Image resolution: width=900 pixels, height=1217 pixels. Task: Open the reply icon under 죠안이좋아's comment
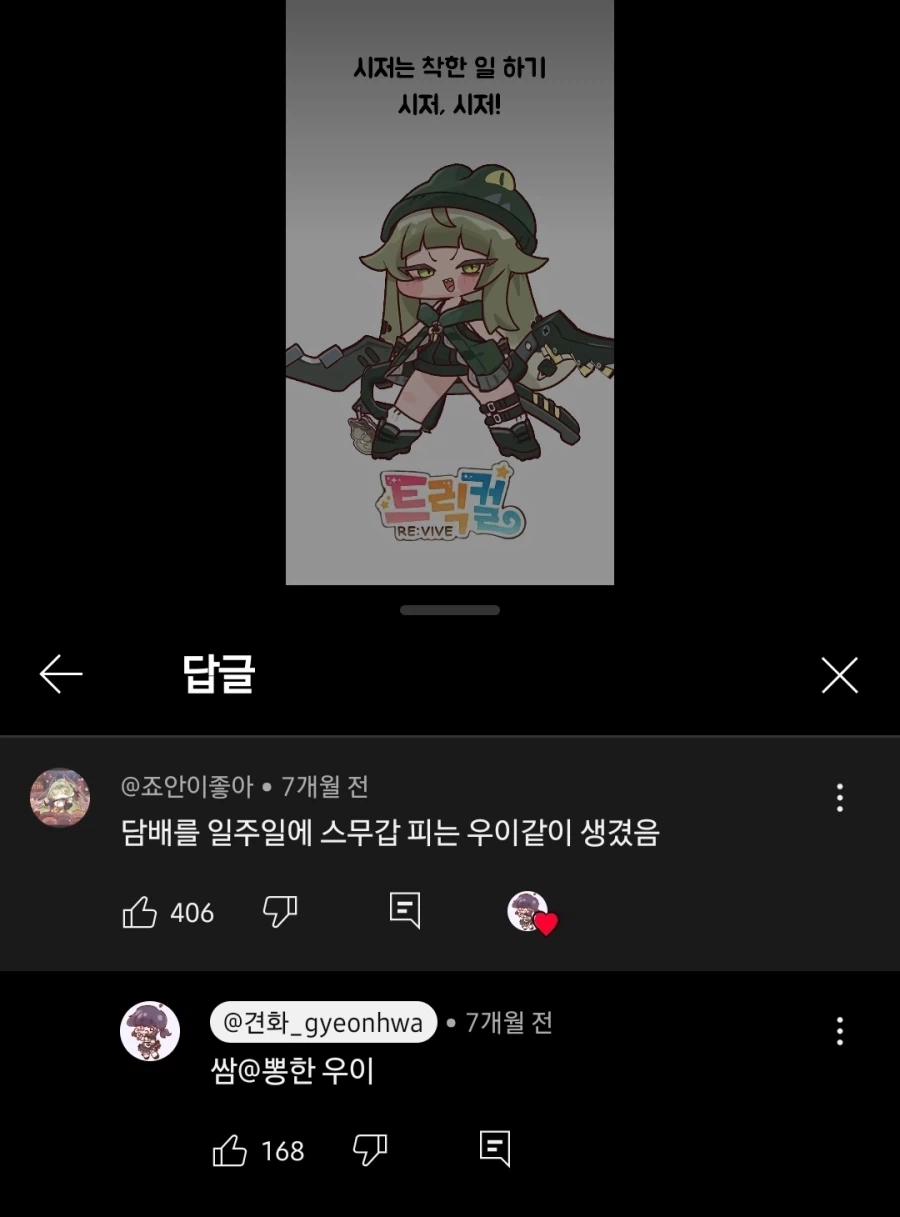pyautogui.click(x=404, y=911)
